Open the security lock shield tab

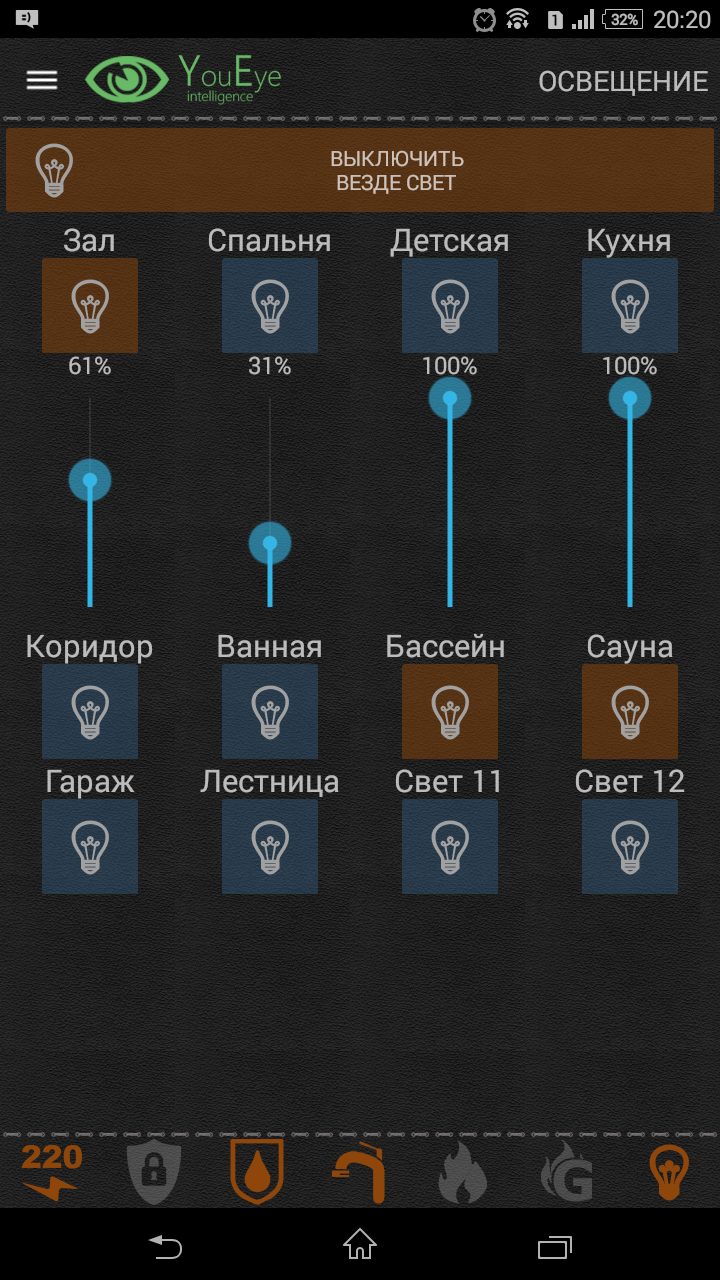click(154, 1171)
